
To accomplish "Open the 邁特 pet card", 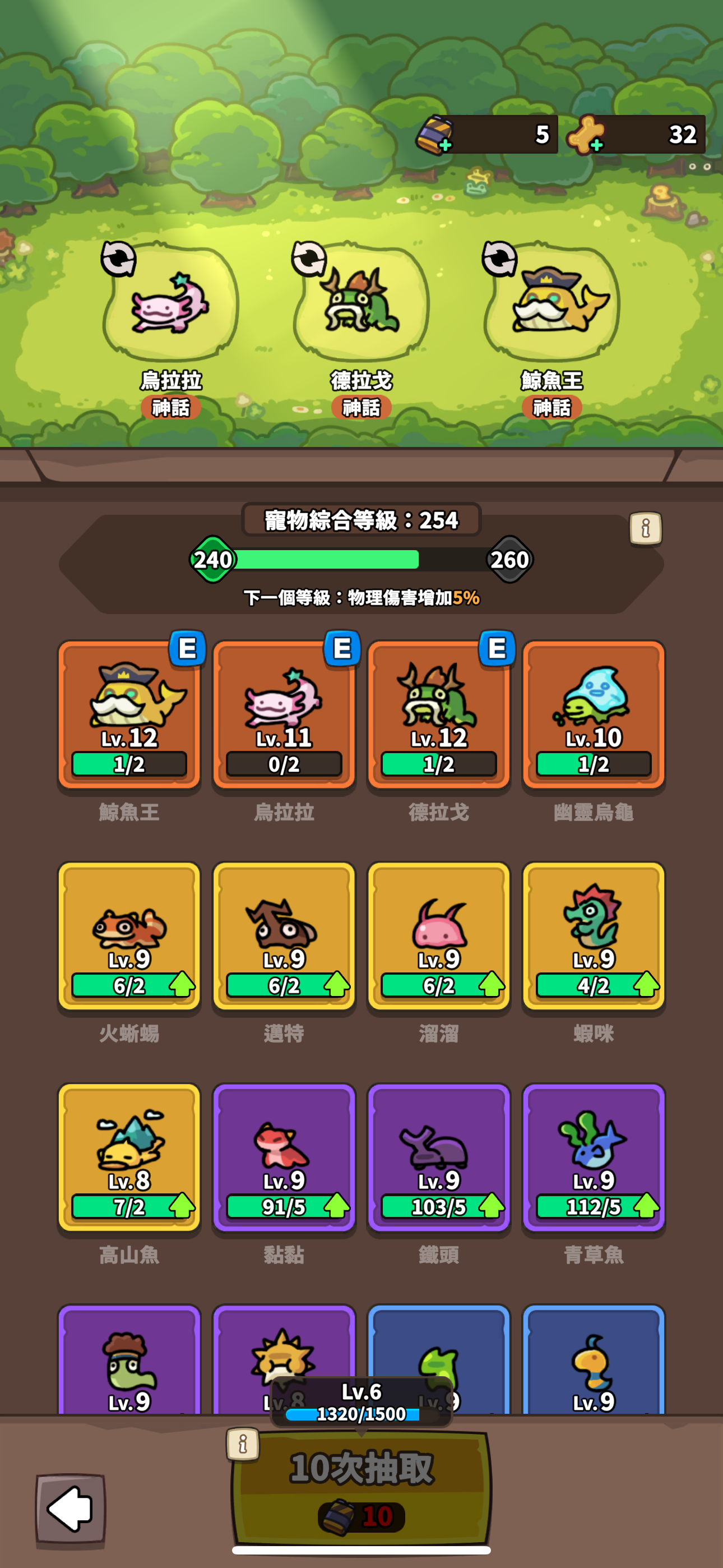I will pos(284,935).
